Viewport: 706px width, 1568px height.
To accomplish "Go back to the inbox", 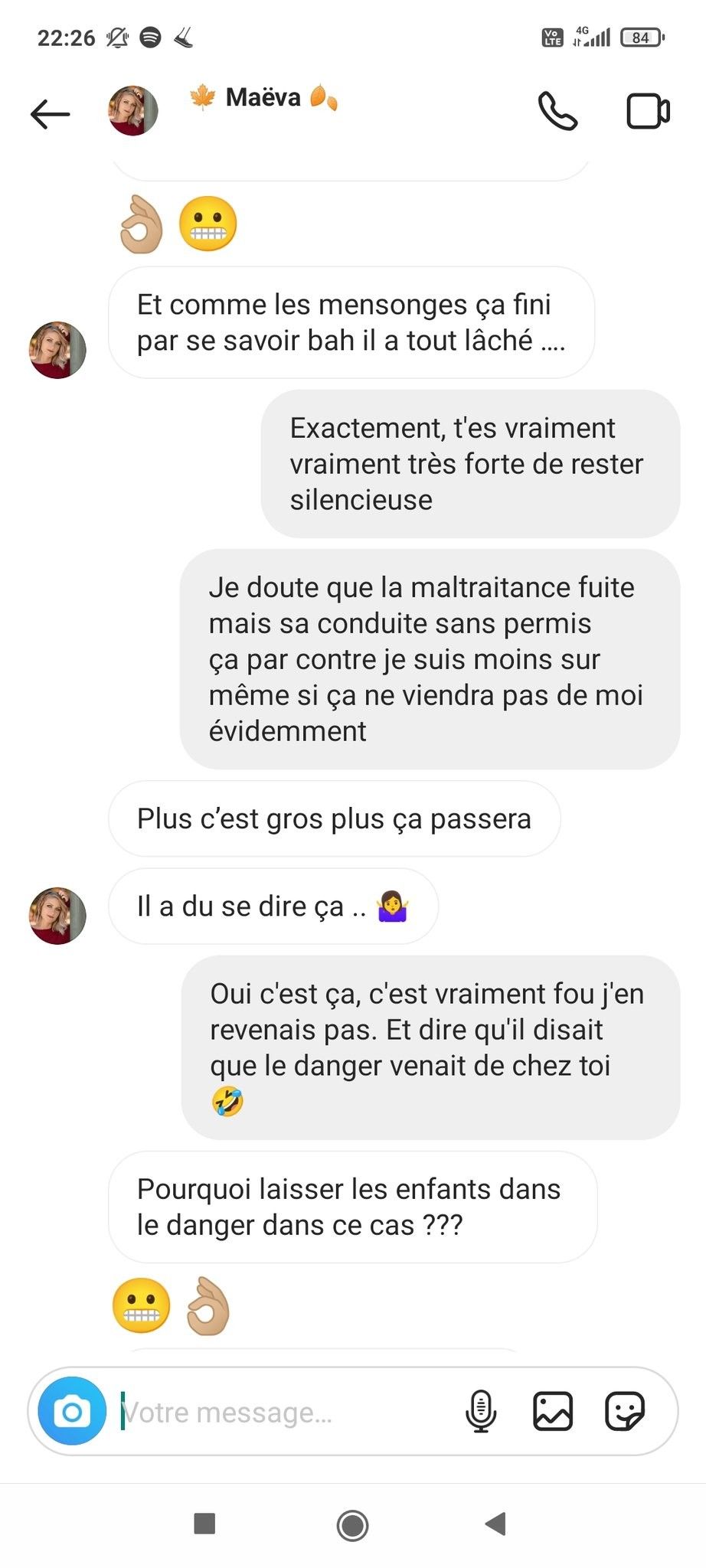I will coord(50,114).
